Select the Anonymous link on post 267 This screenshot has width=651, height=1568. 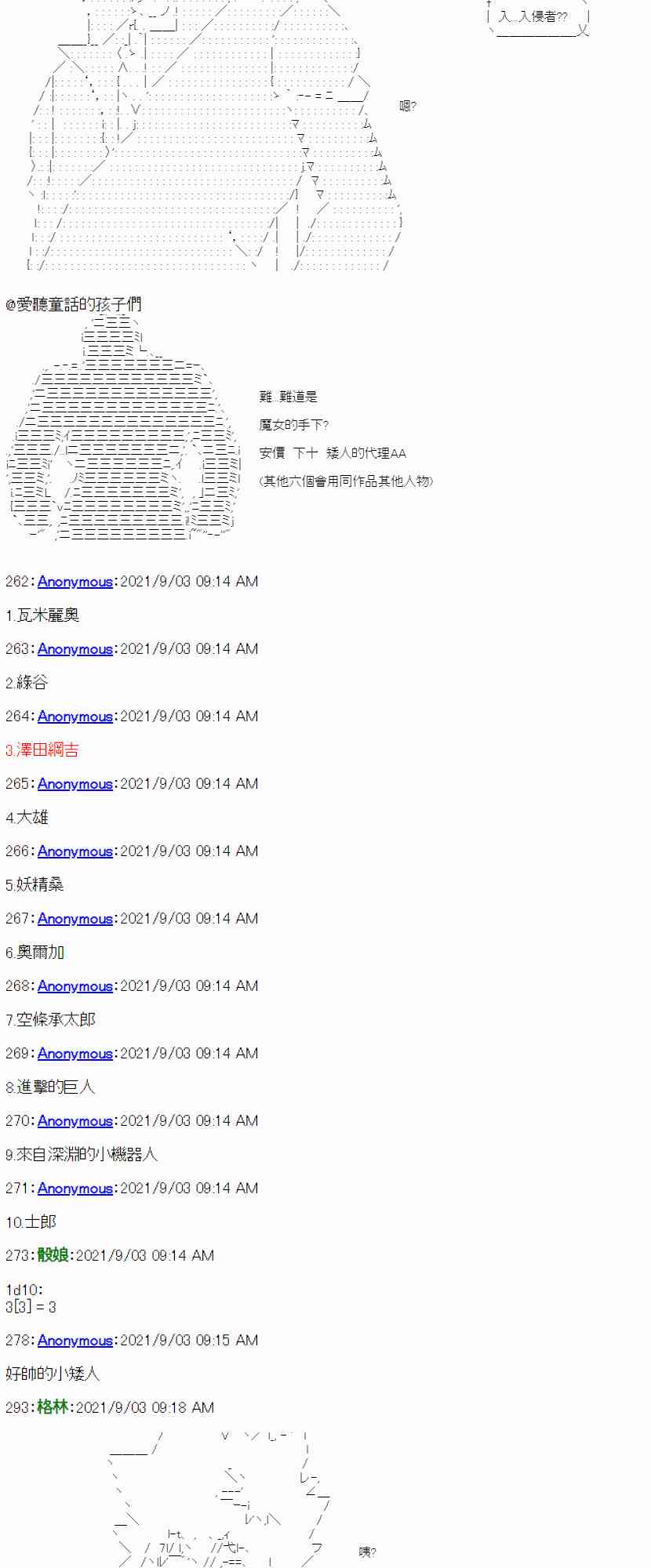tap(75, 919)
